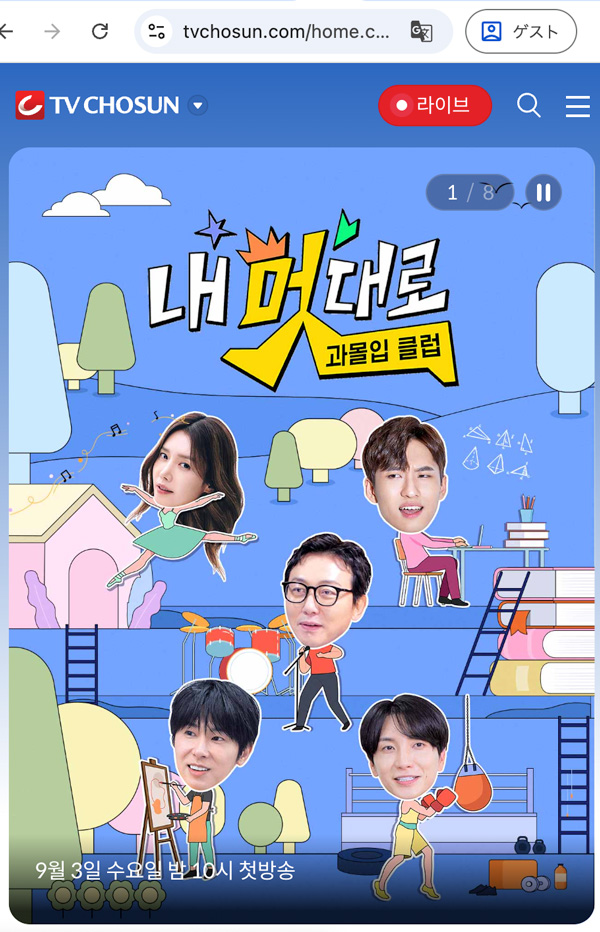Expand the TV CHOSUN channel dropdown
The image size is (600, 932).
[198, 105]
